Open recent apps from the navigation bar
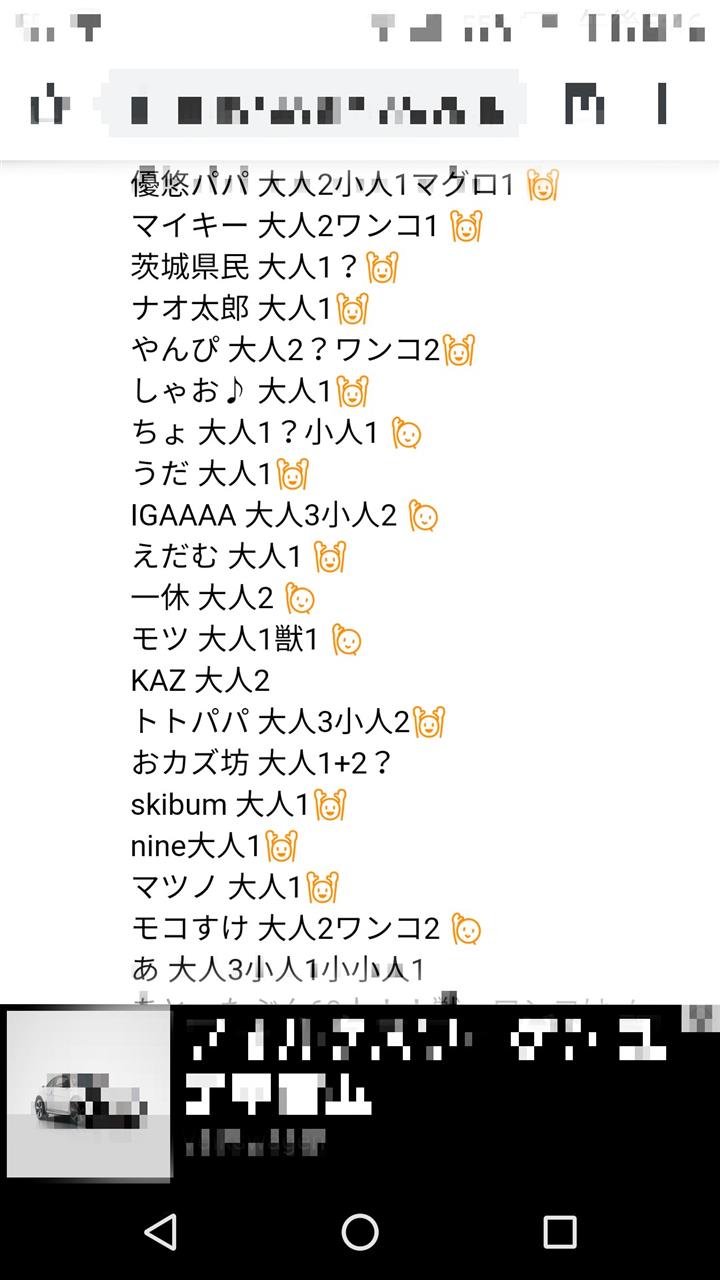This screenshot has height=1280, width=720. coord(559,1232)
